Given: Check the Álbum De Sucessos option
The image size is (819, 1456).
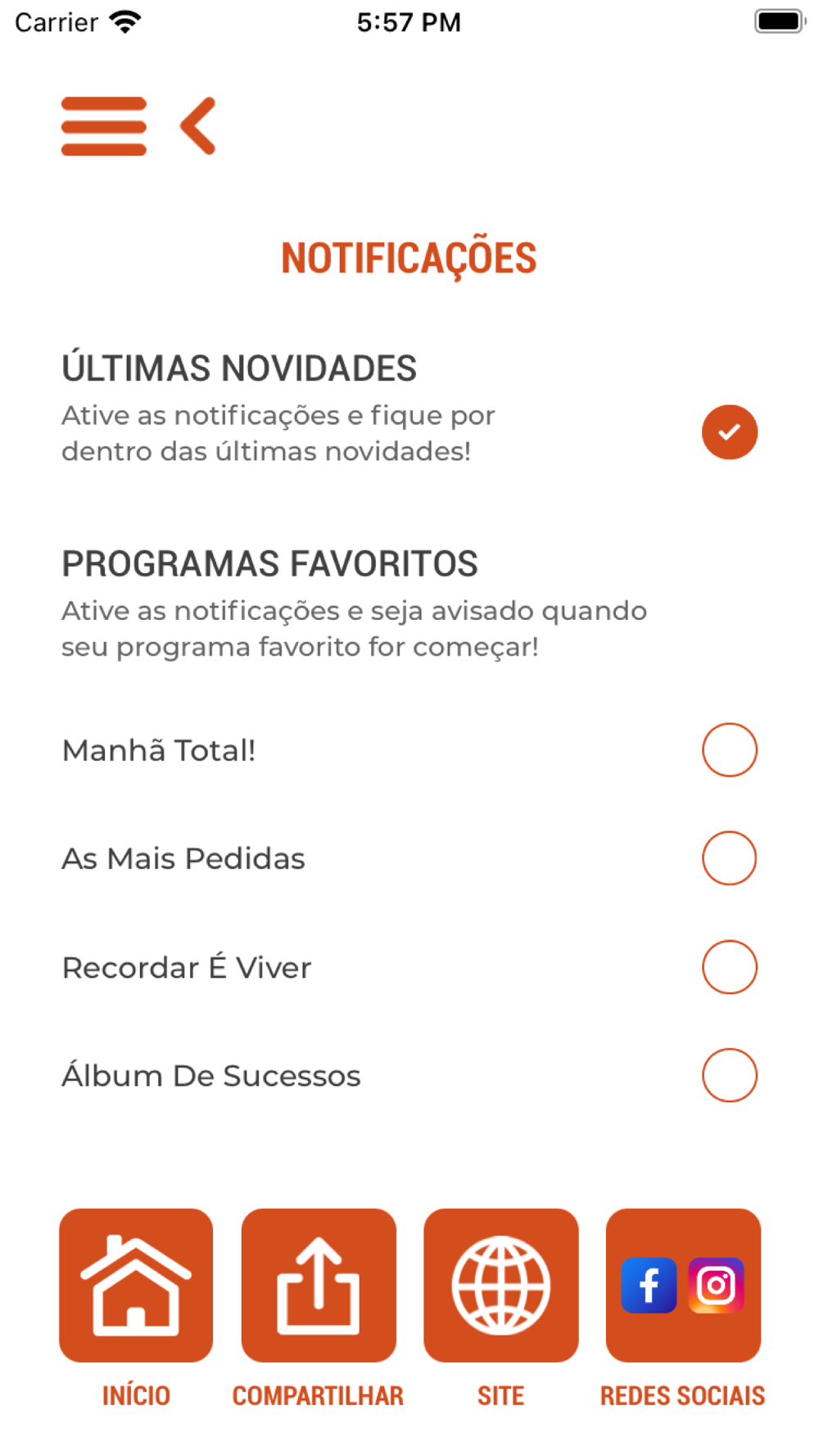Looking at the screenshot, I should click(729, 1075).
